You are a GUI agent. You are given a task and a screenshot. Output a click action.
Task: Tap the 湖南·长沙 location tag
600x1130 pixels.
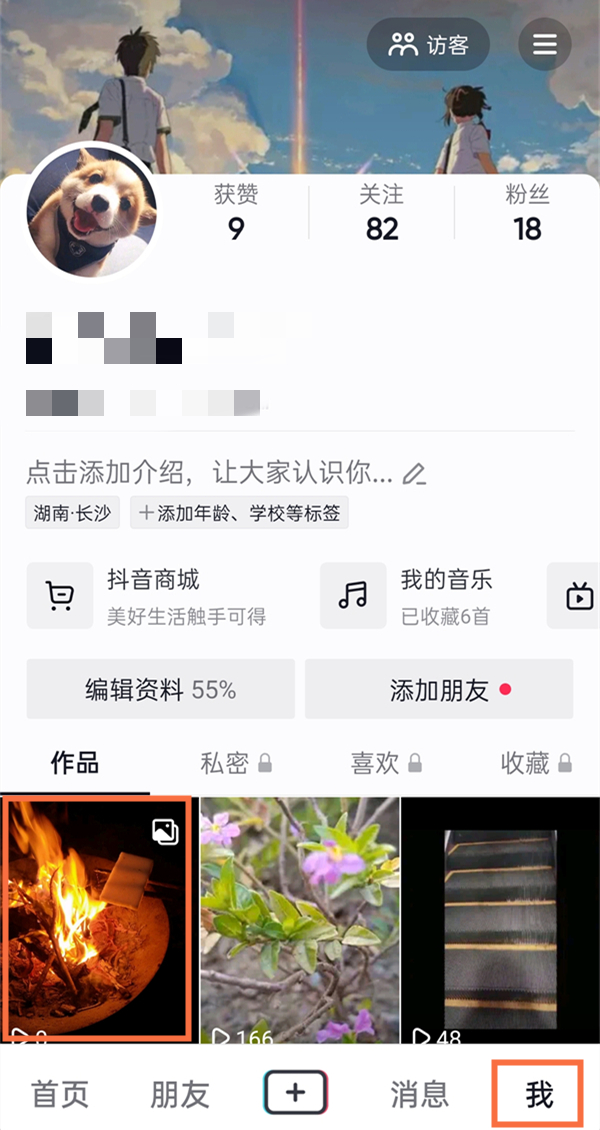point(73,514)
